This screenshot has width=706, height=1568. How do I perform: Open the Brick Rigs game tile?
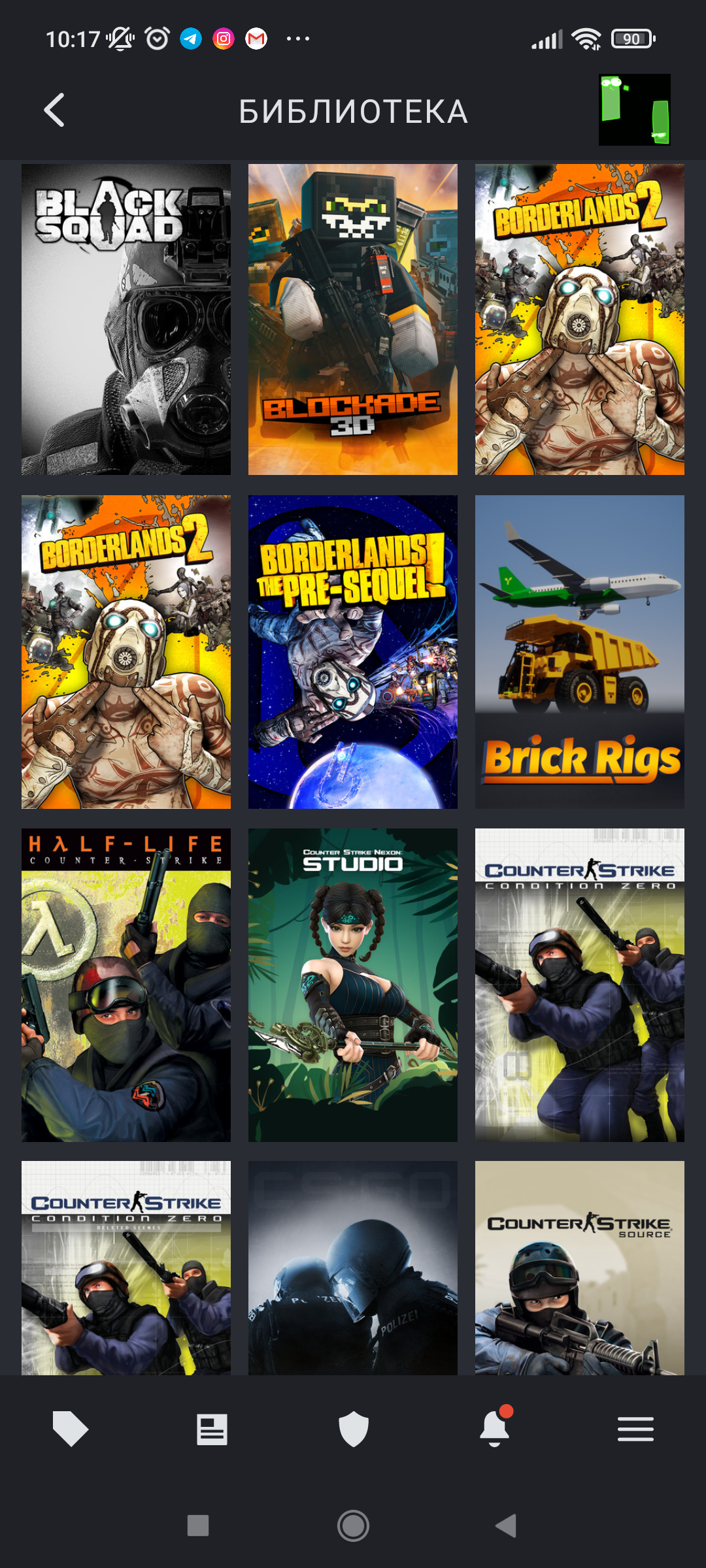(x=580, y=652)
